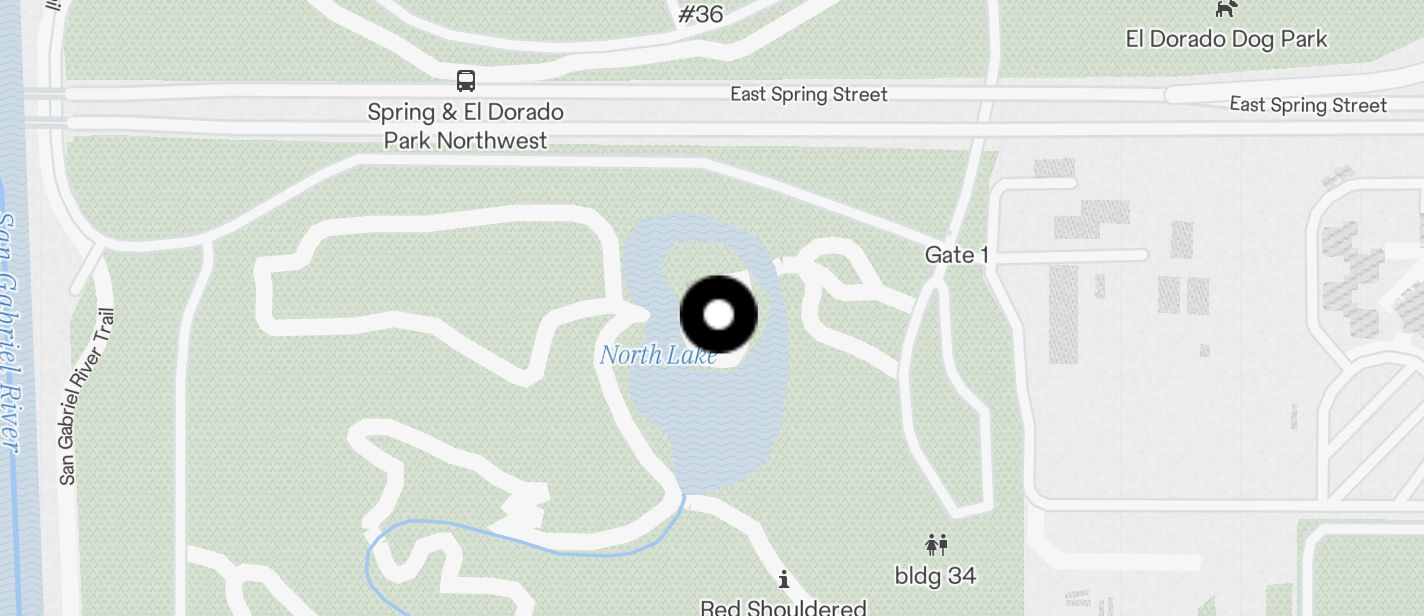Open the El Dorado Dog Park marker
Screen dimensions: 1424x616
[x=1225, y=9]
